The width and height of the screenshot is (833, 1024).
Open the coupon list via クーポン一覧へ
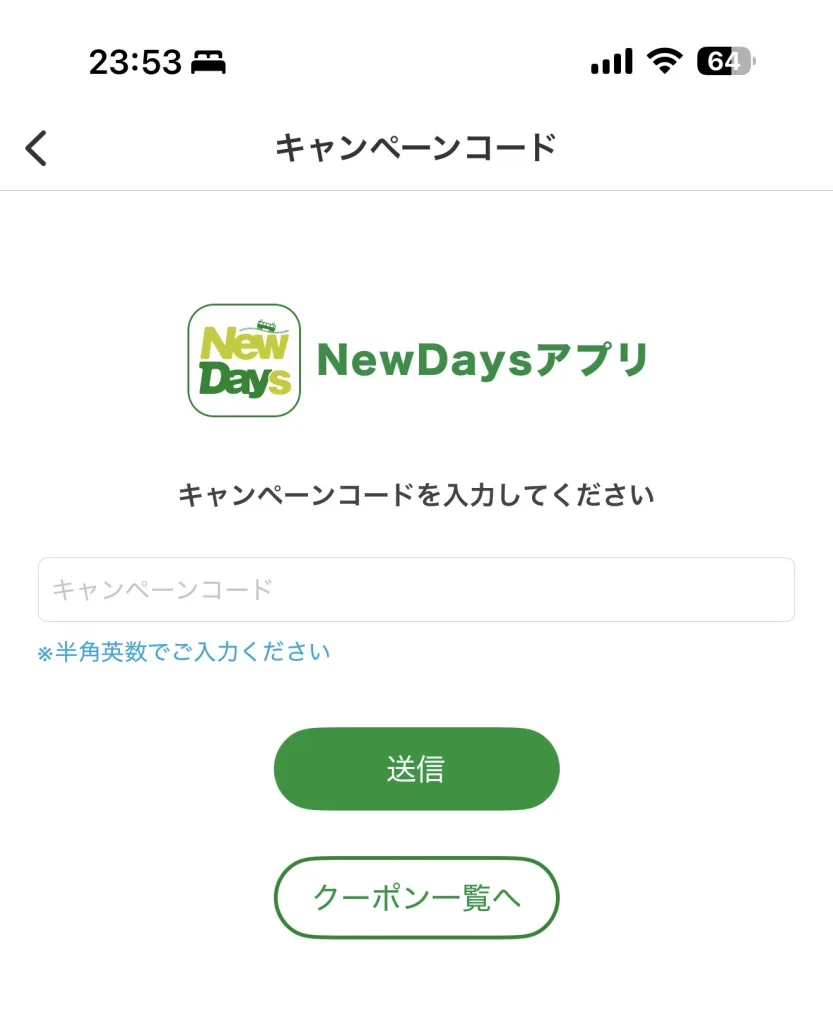pyautogui.click(x=416, y=898)
